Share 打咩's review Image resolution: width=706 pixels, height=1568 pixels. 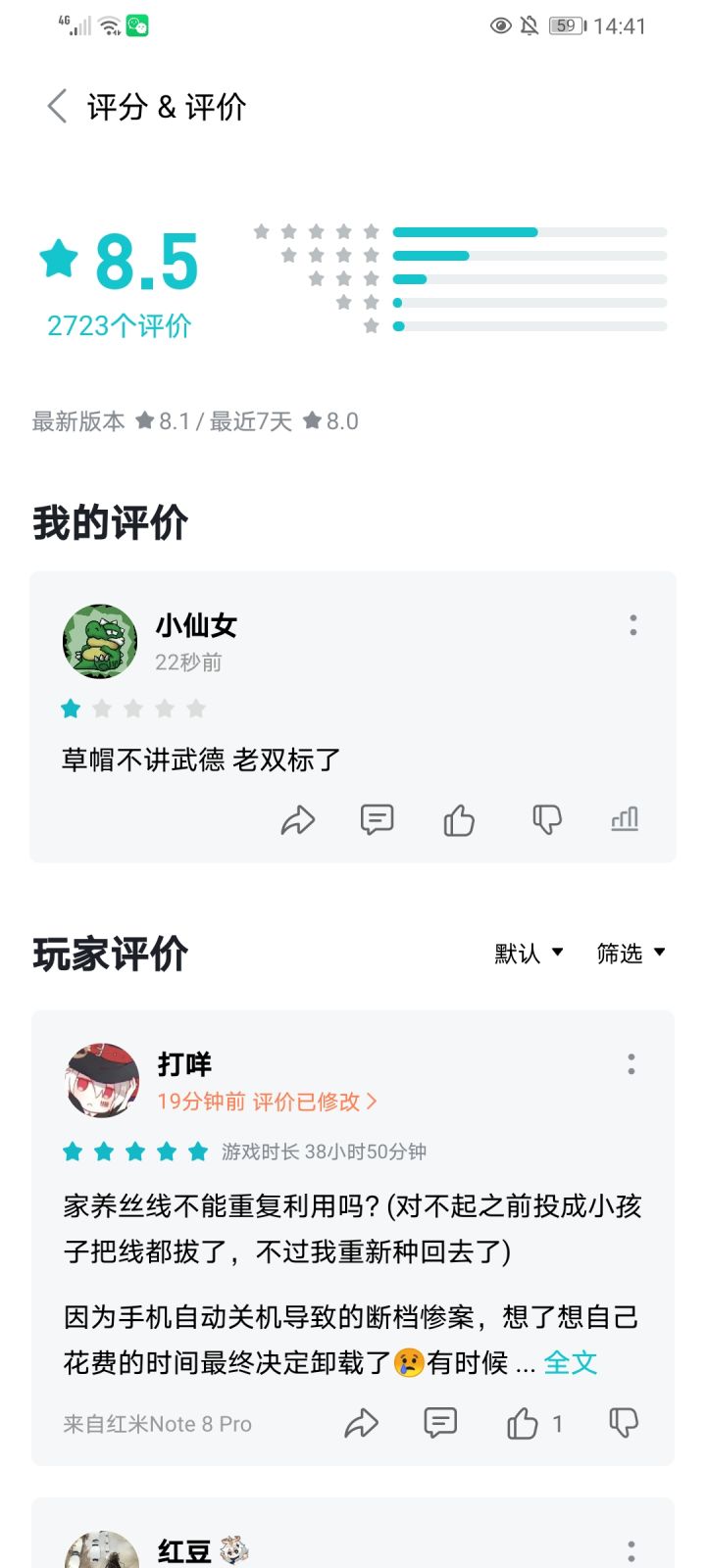pos(362,1424)
